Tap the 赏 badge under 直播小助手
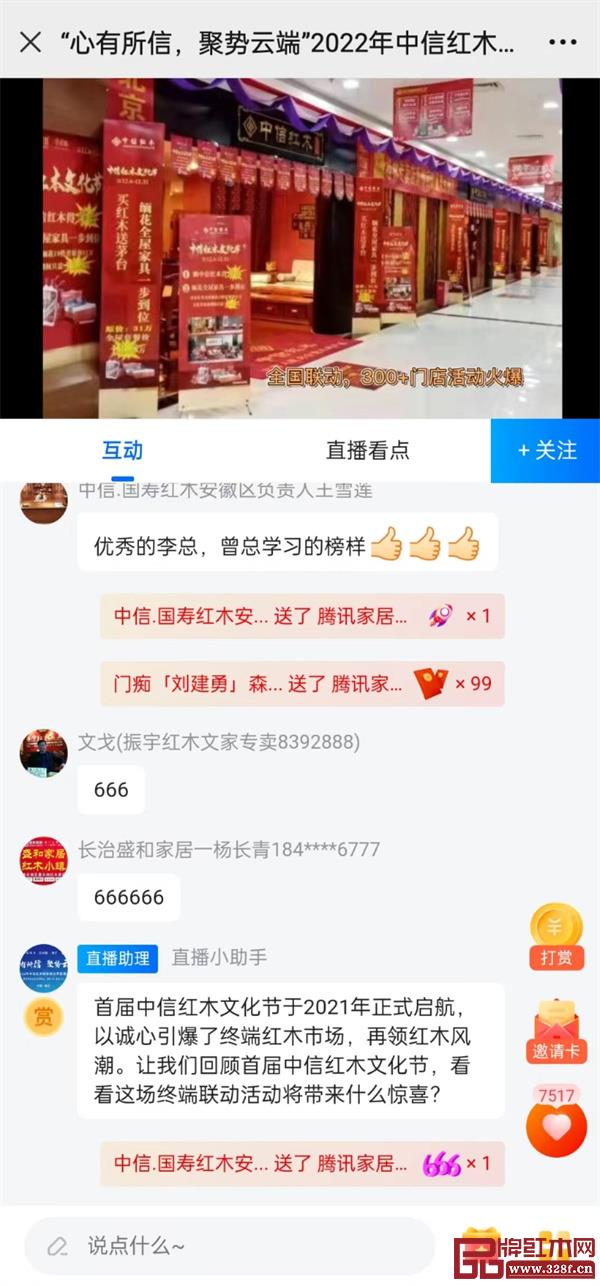Image resolution: width=600 pixels, height=1286 pixels. pos(43,1018)
